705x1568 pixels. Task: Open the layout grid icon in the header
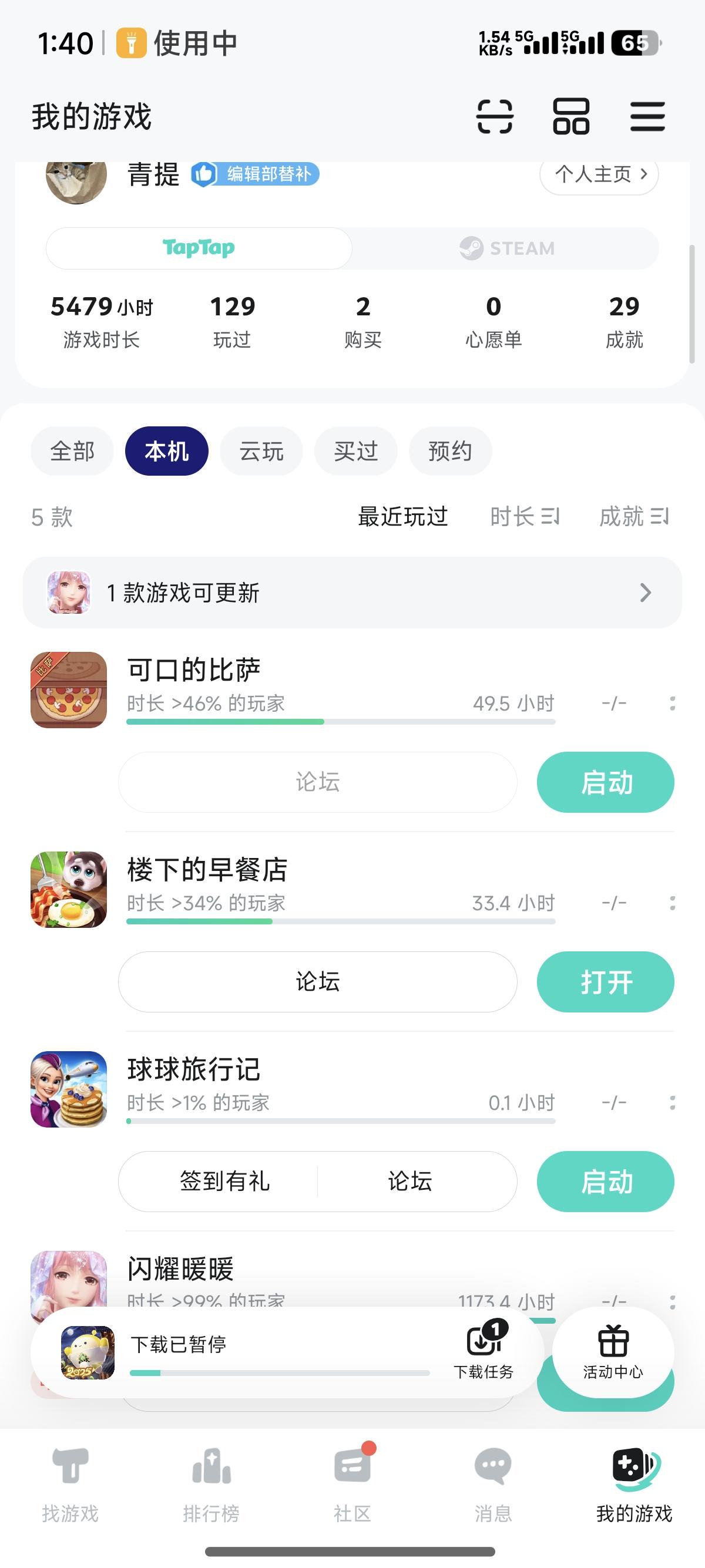[x=570, y=116]
